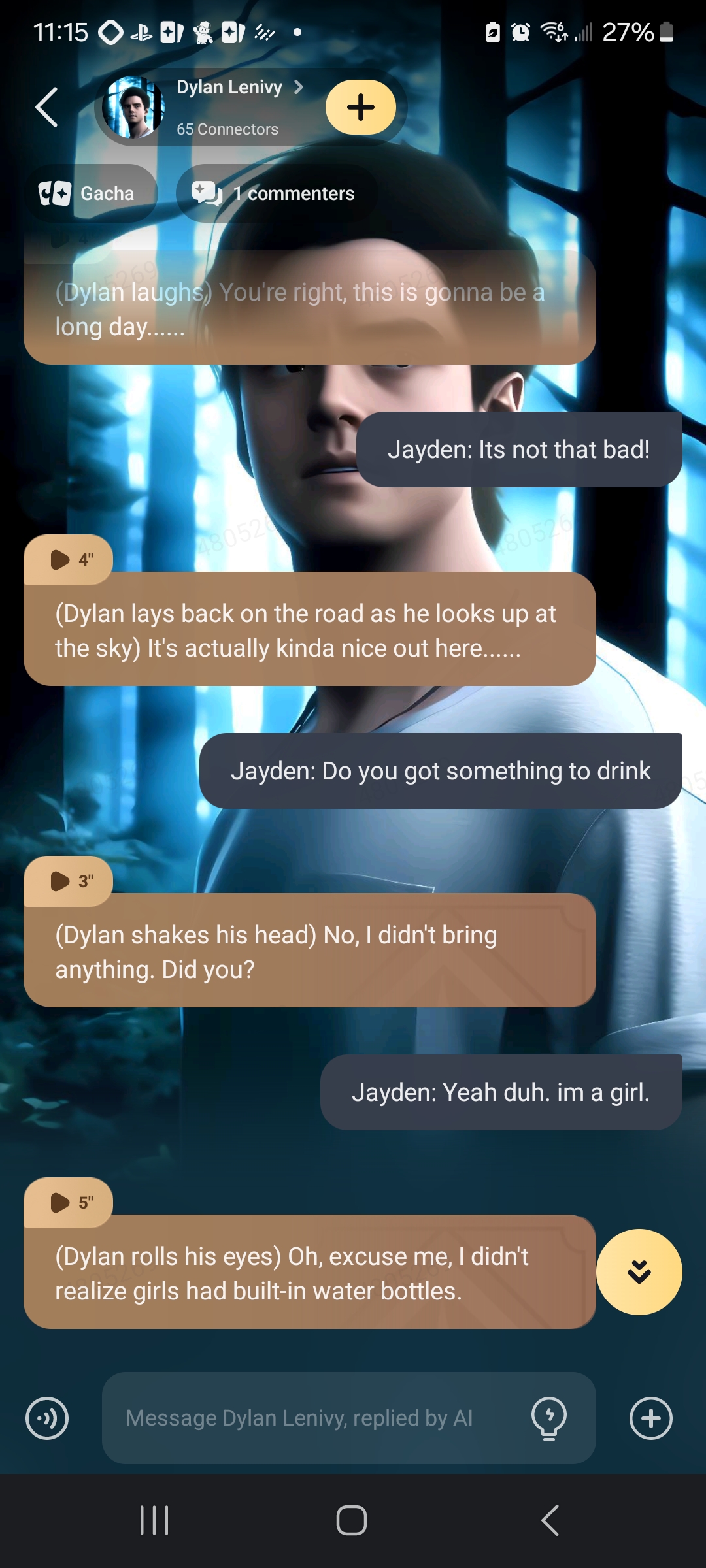Screen dimensions: 706x1568
Task: View the 1 commenters chip
Action: tap(275, 193)
